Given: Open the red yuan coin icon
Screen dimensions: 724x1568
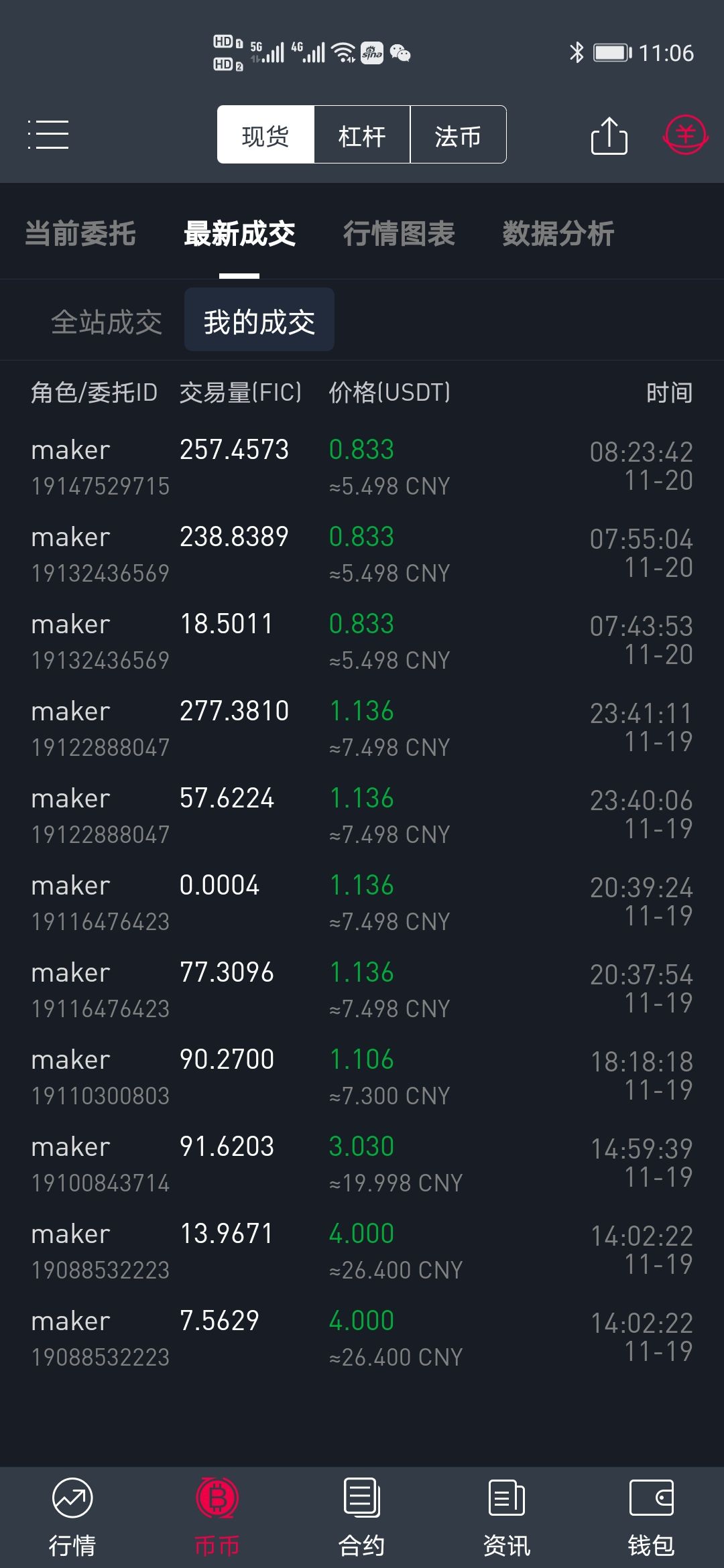Looking at the screenshot, I should (685, 135).
